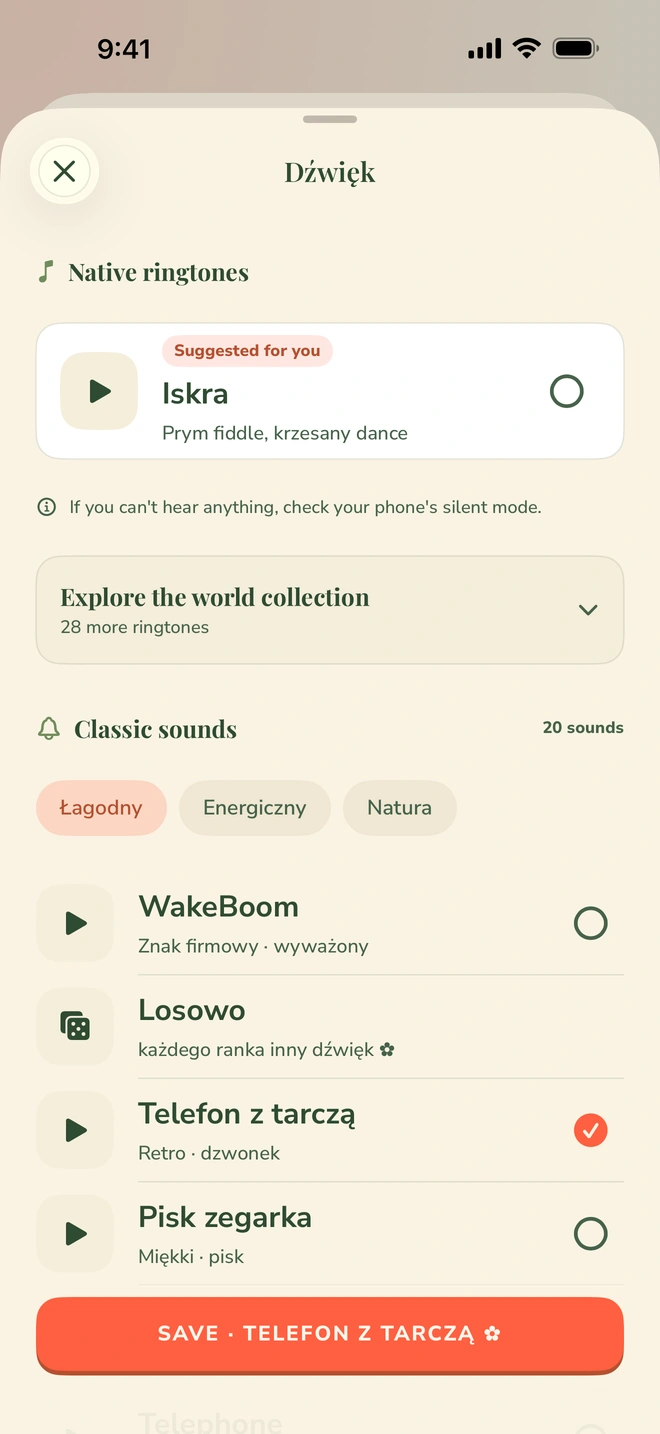Viewport: 660px width, 1434px height.
Task: Switch to the Natura chip
Action: 400,808
